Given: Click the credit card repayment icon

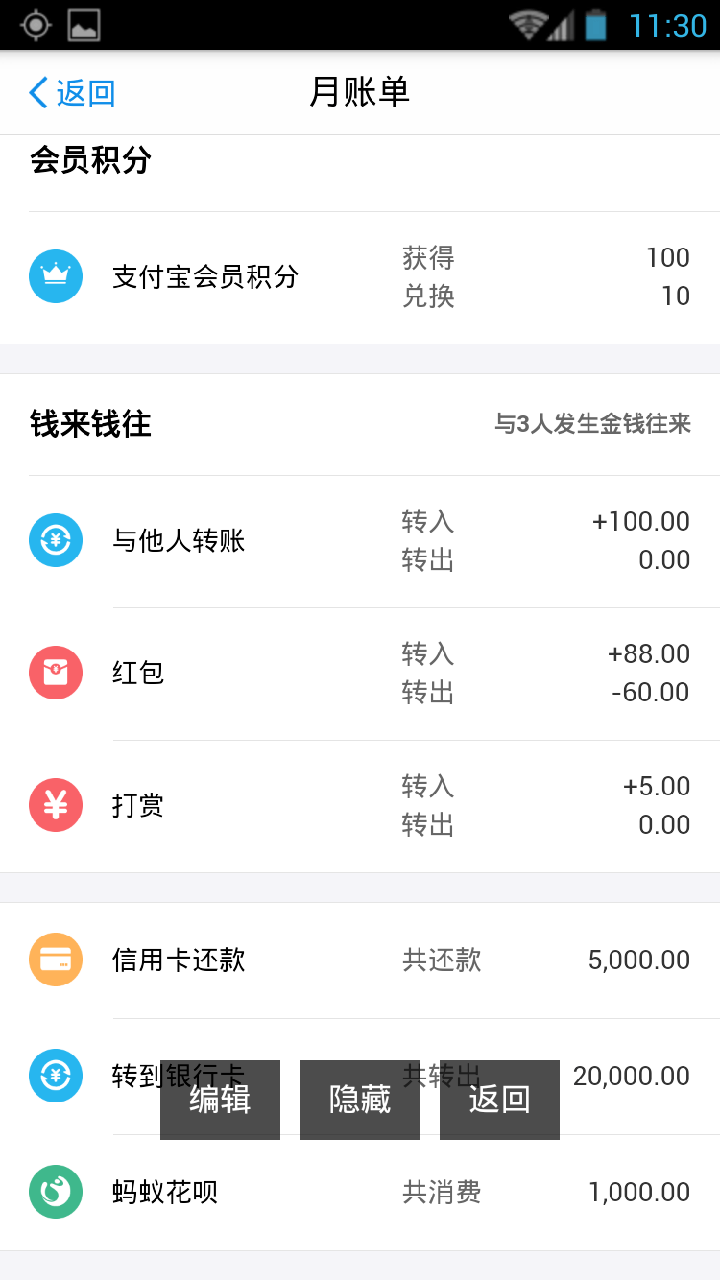Looking at the screenshot, I should pos(56,959).
